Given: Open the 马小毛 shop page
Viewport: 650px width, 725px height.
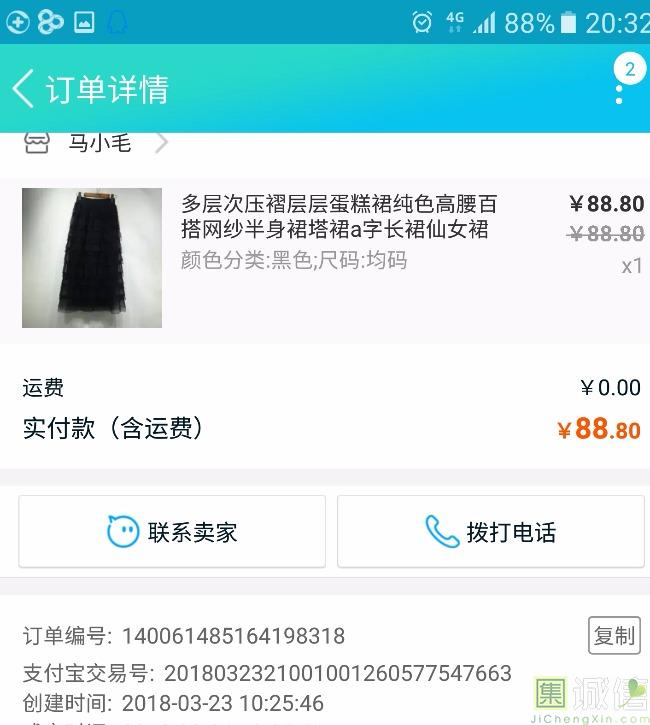Looking at the screenshot, I should [98, 143].
